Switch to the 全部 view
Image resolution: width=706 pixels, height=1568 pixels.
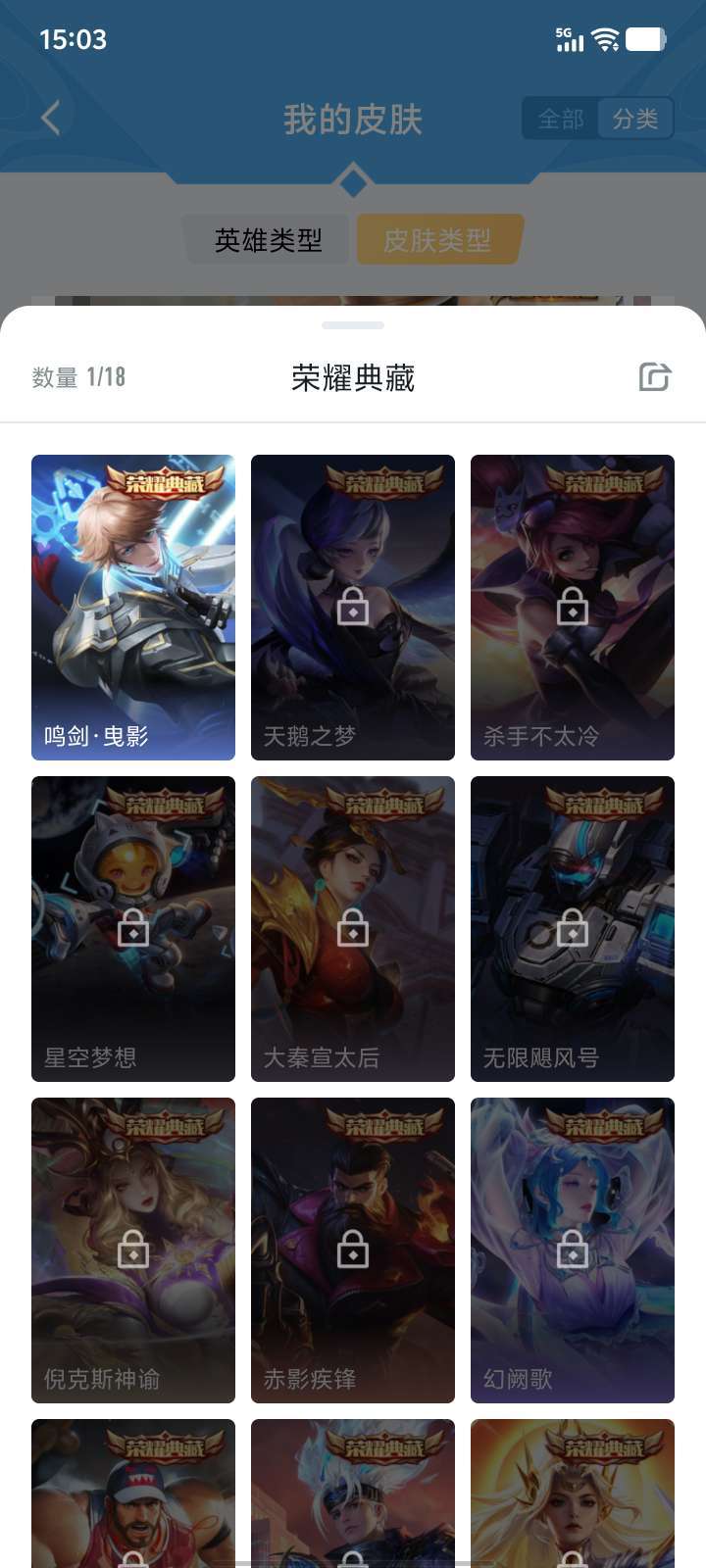[561, 120]
